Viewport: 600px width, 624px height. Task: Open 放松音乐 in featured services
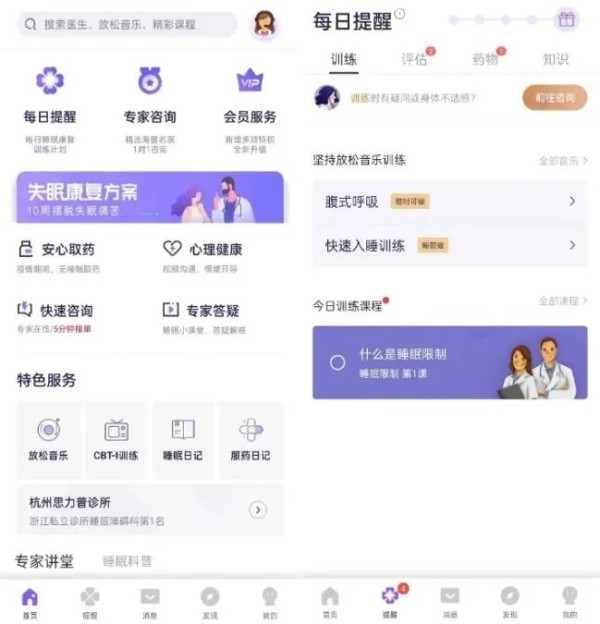[x=49, y=439]
